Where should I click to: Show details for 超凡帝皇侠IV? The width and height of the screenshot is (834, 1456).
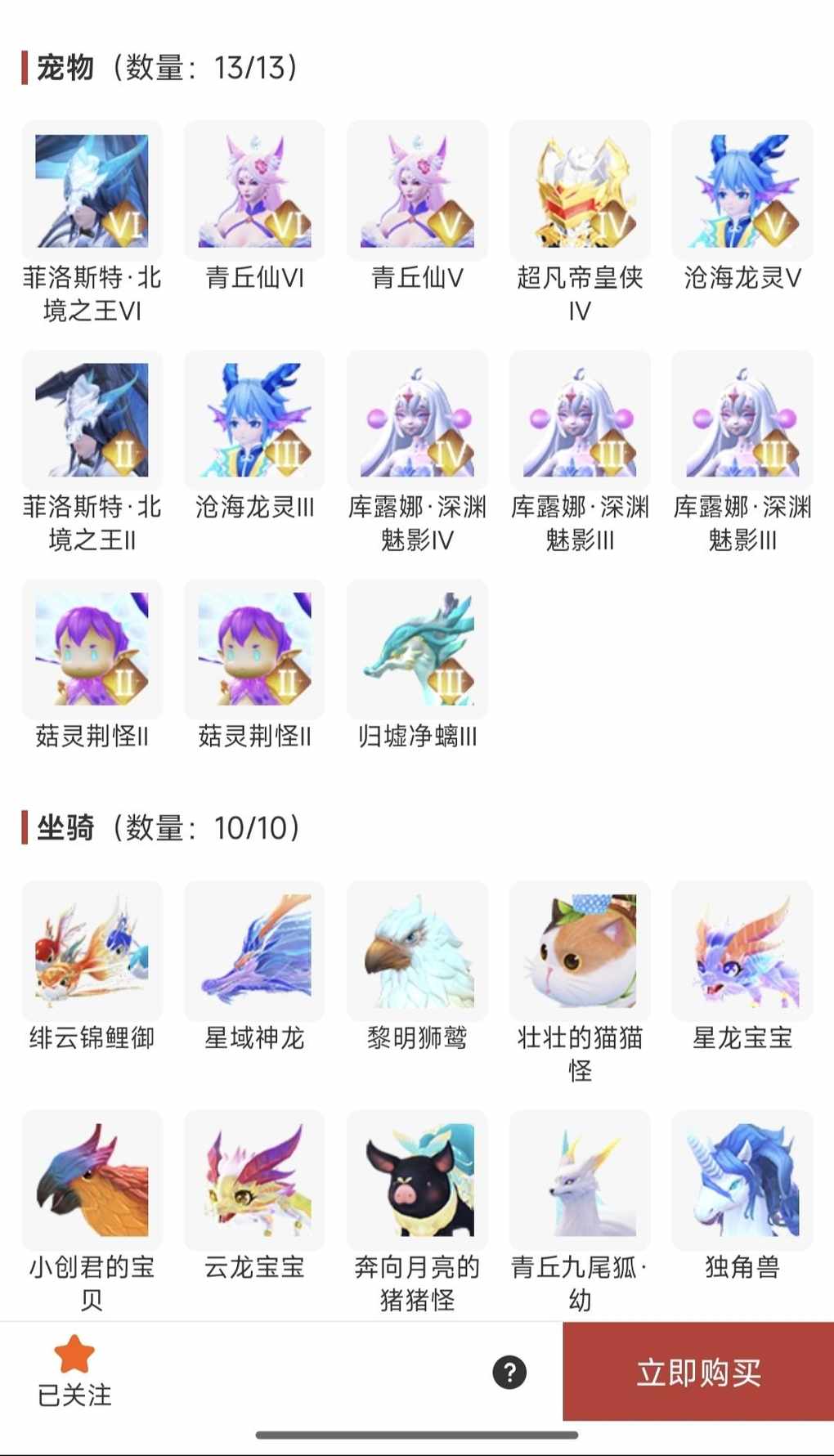point(580,191)
